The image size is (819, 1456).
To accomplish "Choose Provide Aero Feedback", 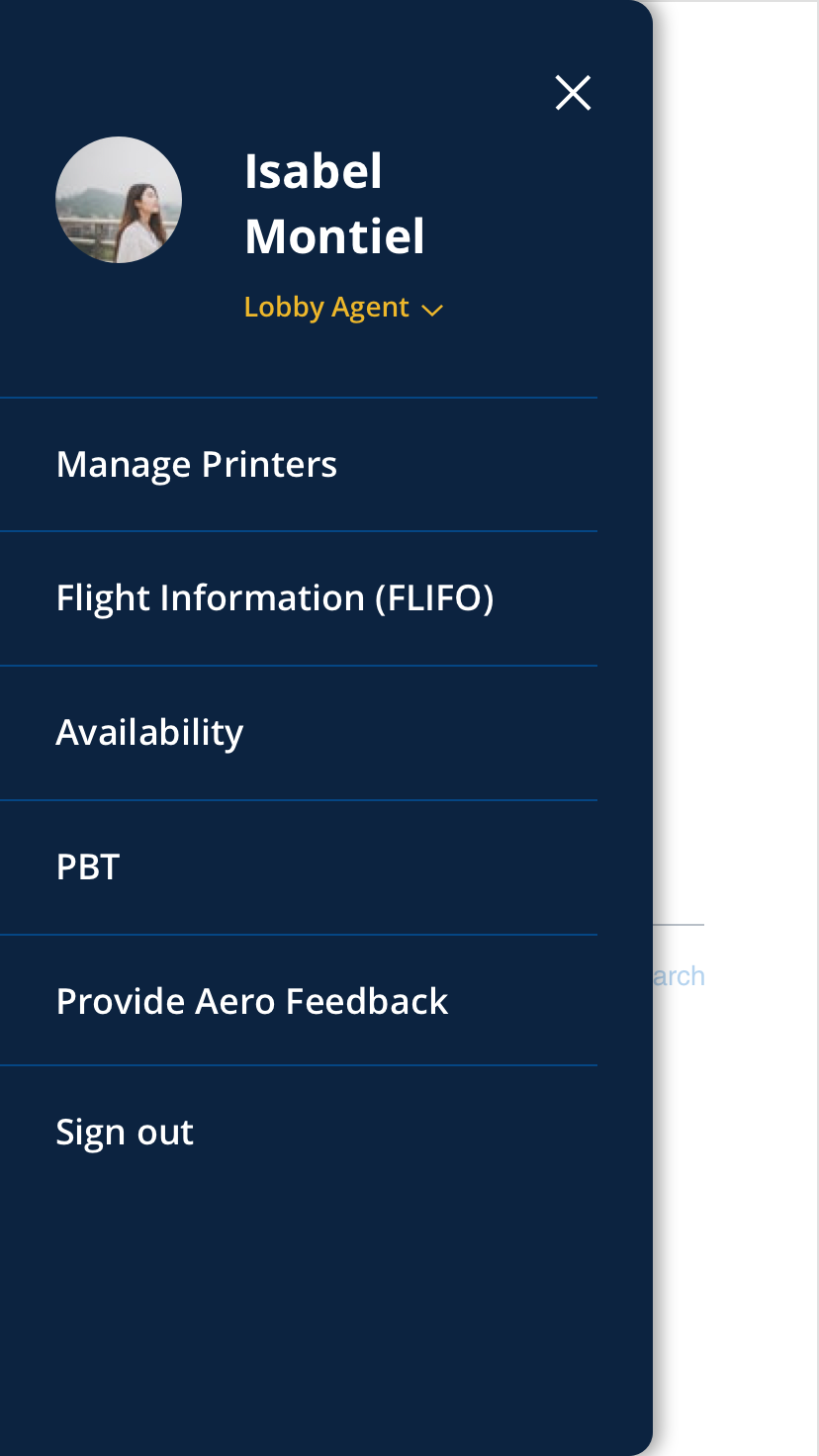I will point(298,1001).
